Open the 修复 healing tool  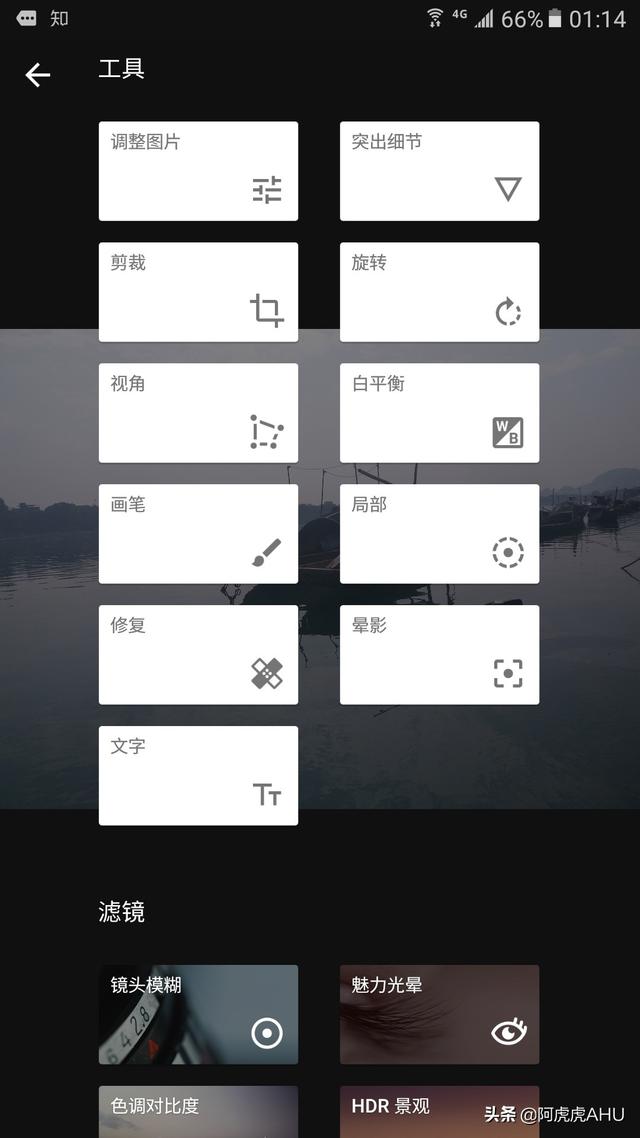pyautogui.click(x=198, y=655)
